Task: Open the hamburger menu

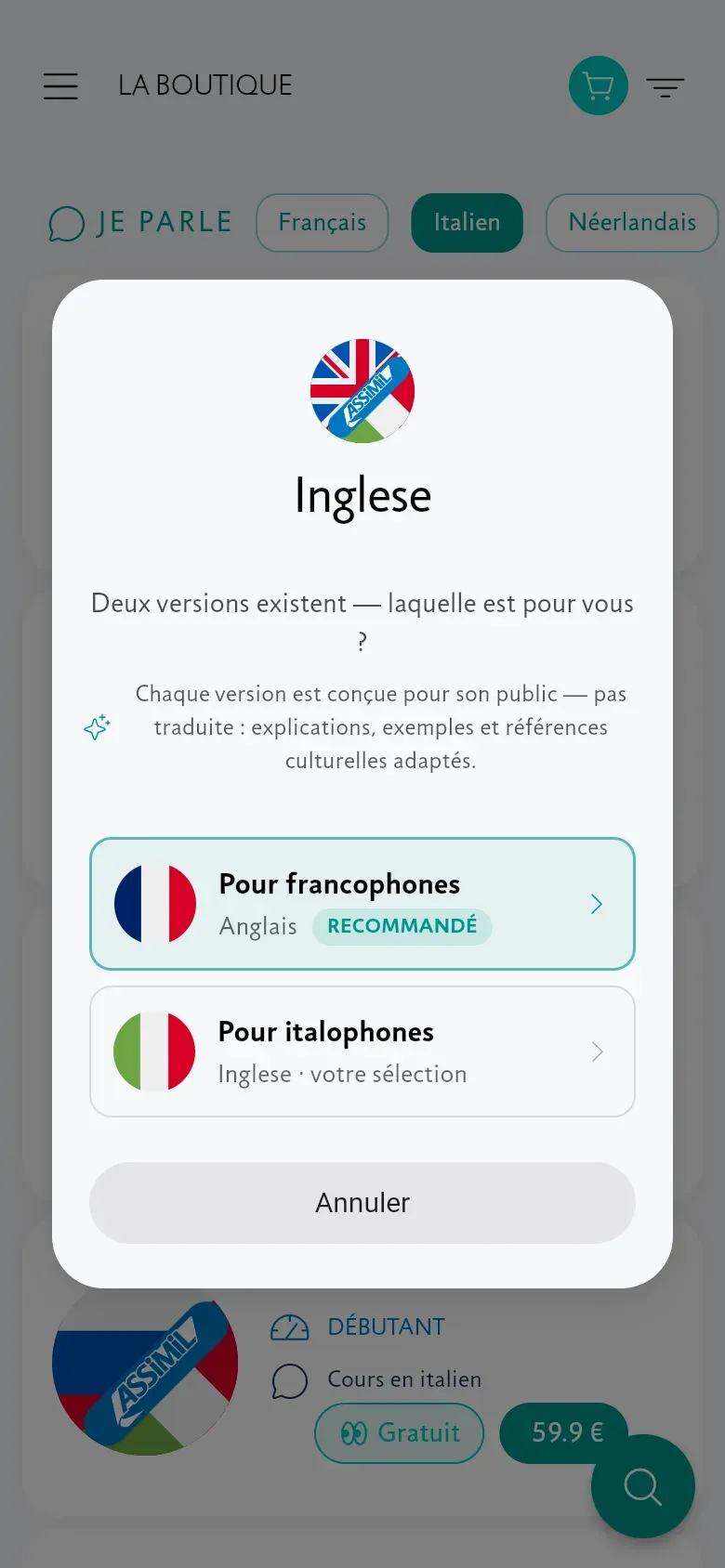Action: 60,86
